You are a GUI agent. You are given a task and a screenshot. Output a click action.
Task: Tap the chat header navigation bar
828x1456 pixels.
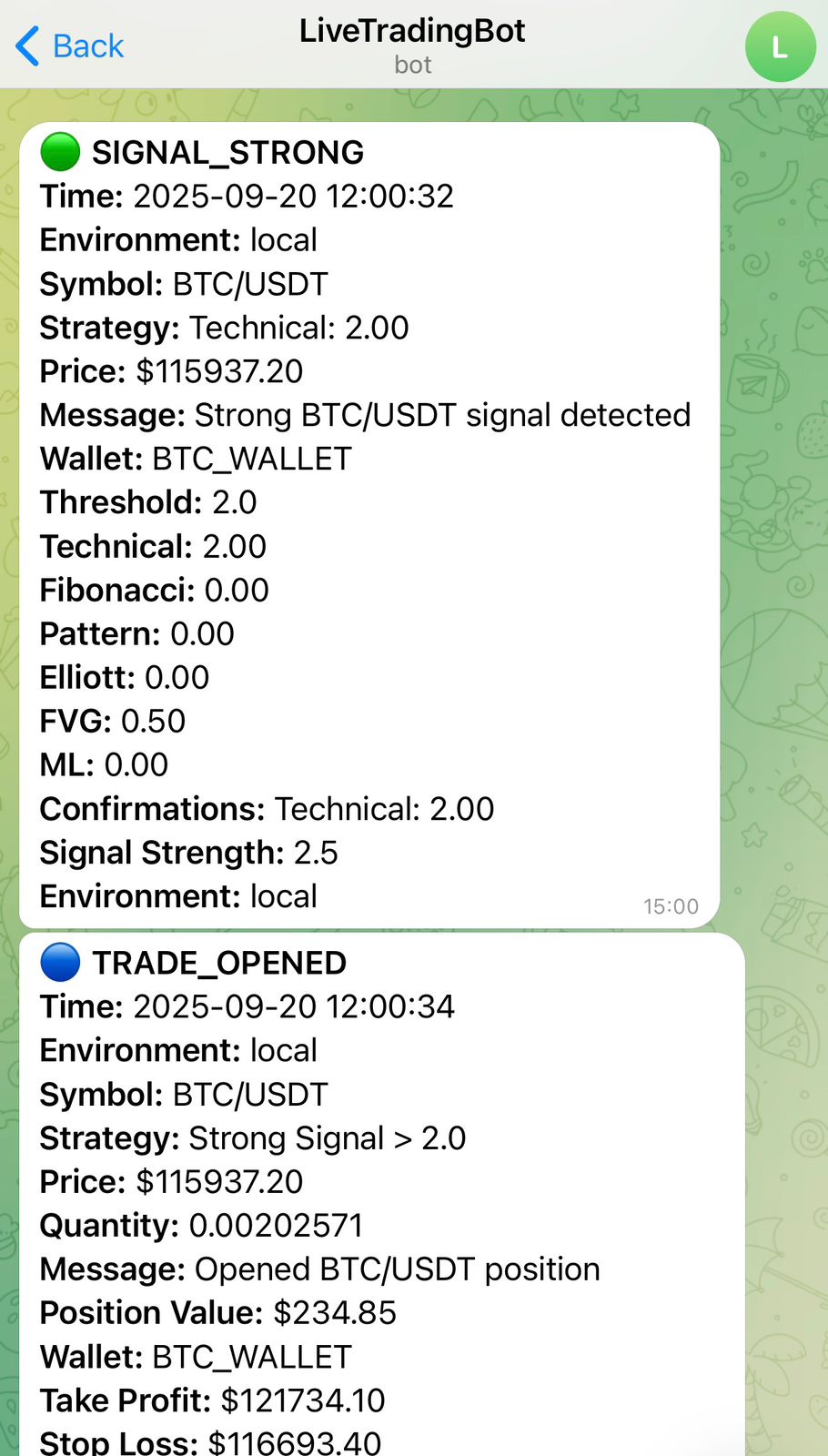click(414, 44)
